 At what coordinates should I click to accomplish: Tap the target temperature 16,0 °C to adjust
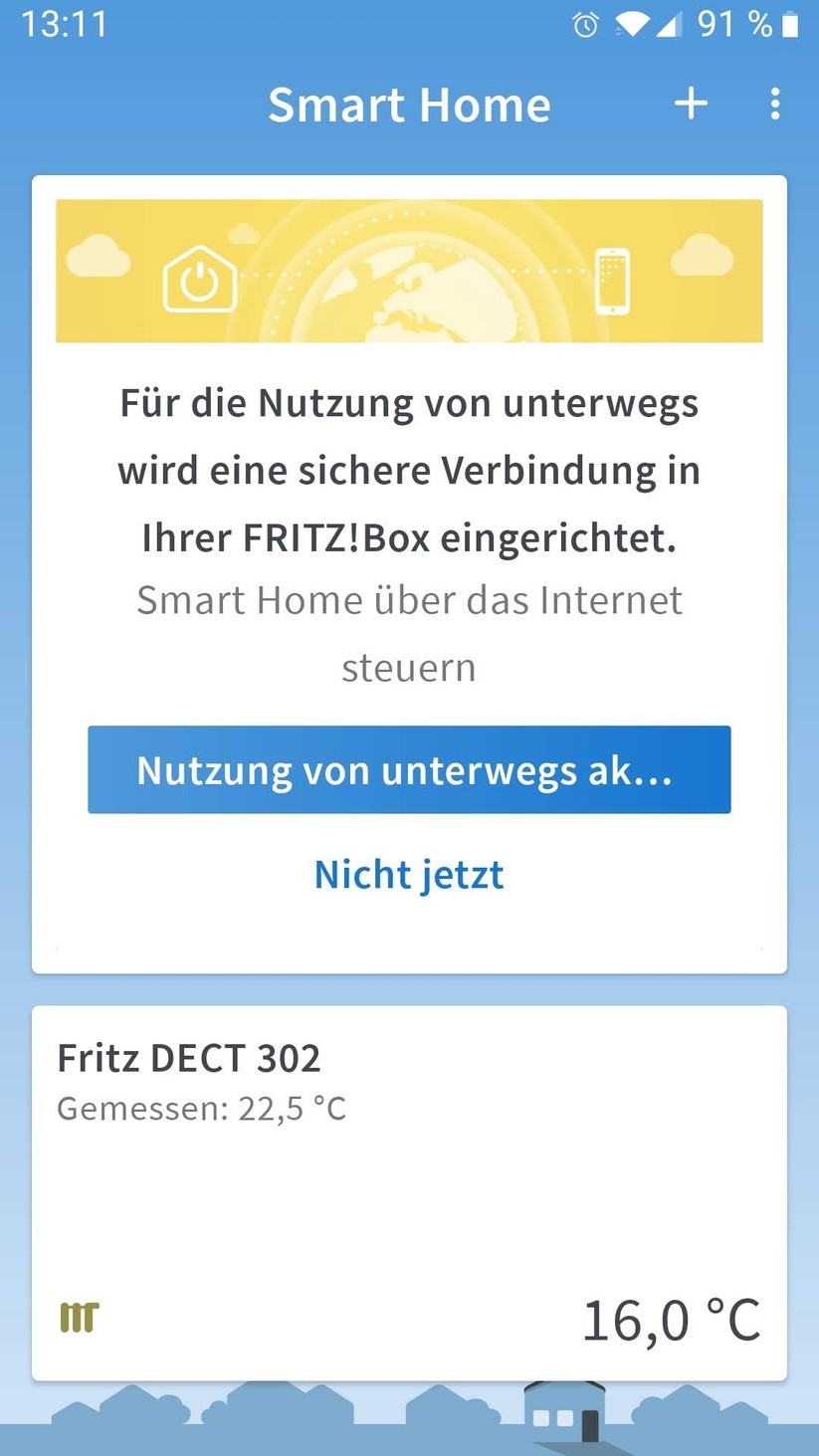coord(670,1321)
